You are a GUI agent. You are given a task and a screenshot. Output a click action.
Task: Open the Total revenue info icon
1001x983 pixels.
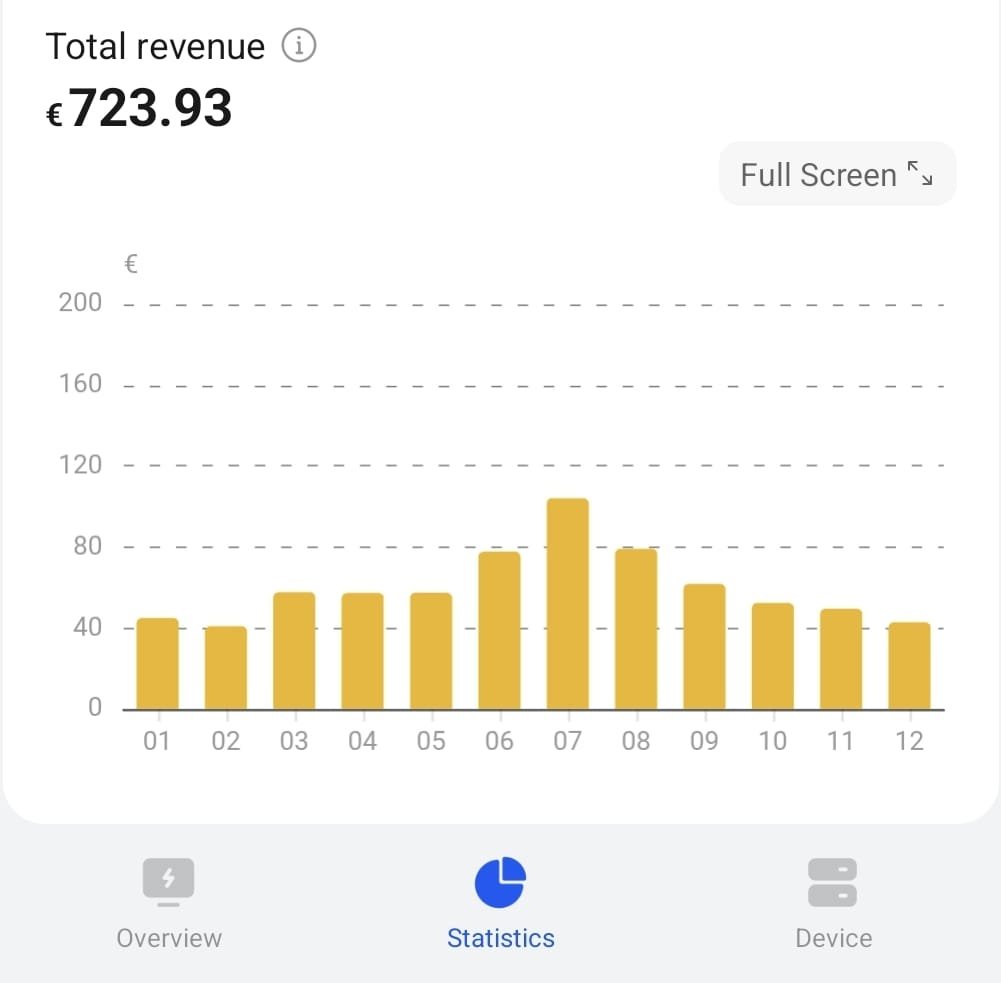(299, 46)
